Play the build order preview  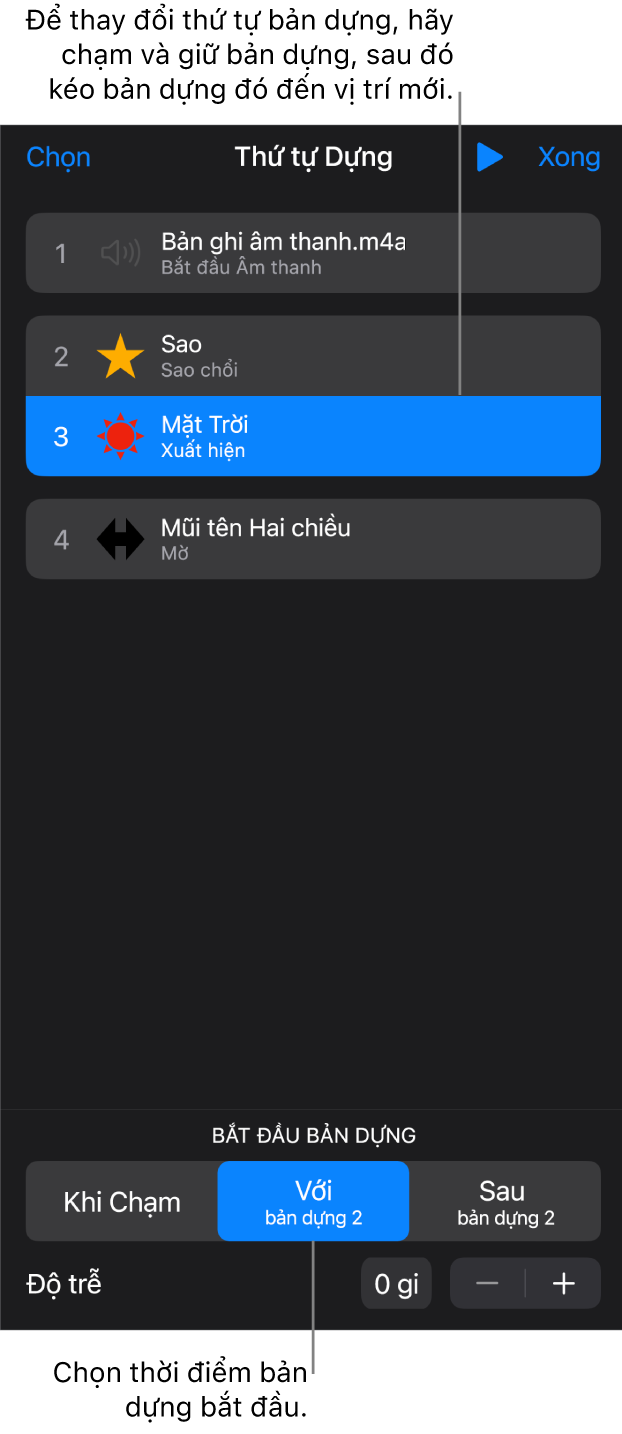tap(489, 157)
